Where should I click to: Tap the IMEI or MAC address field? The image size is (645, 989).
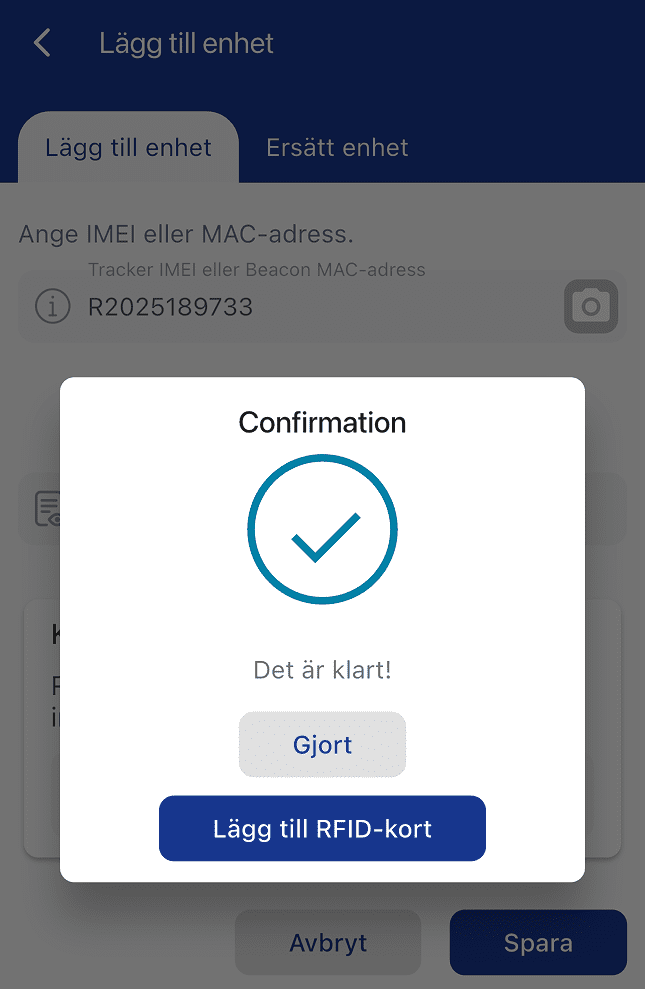pyautogui.click(x=322, y=307)
